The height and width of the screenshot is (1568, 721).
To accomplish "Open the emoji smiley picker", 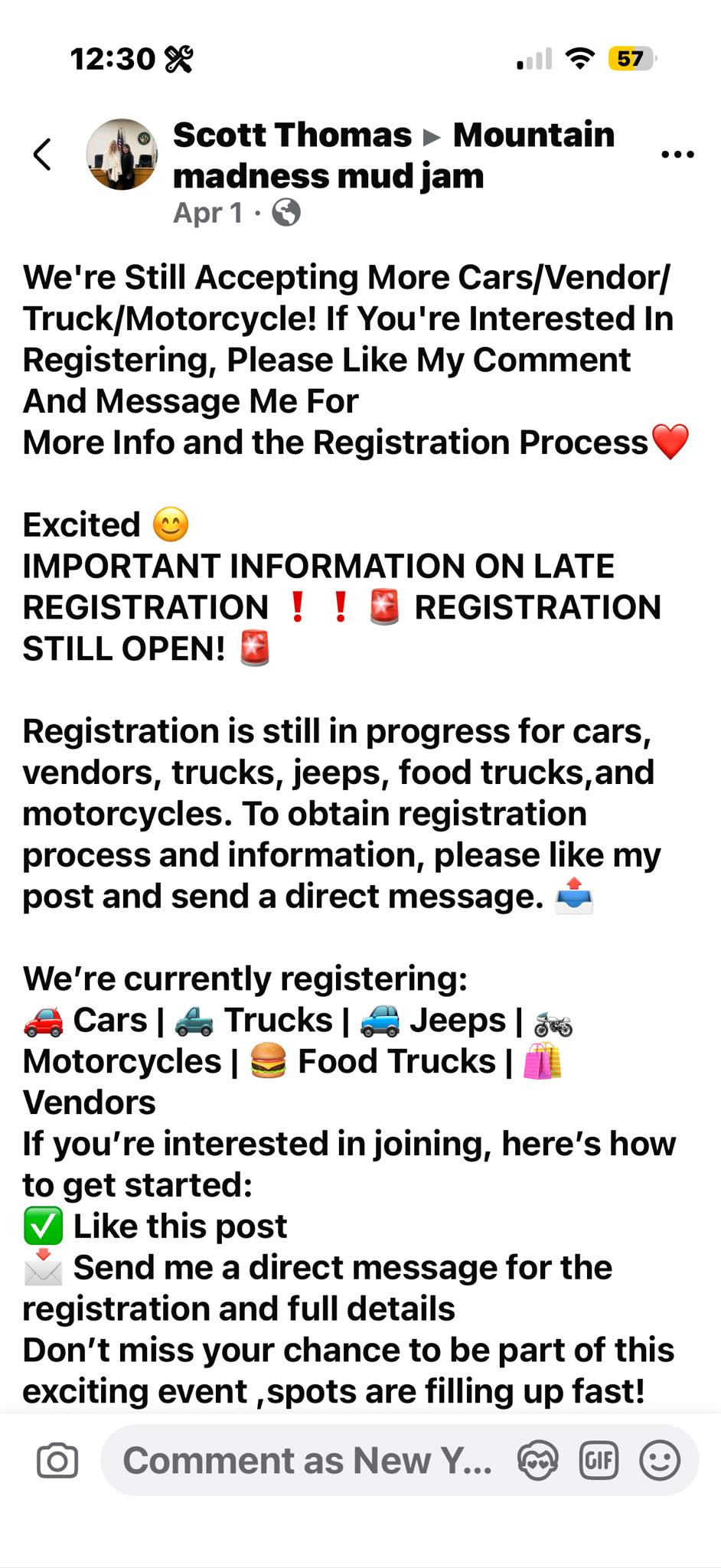I will [x=659, y=1461].
